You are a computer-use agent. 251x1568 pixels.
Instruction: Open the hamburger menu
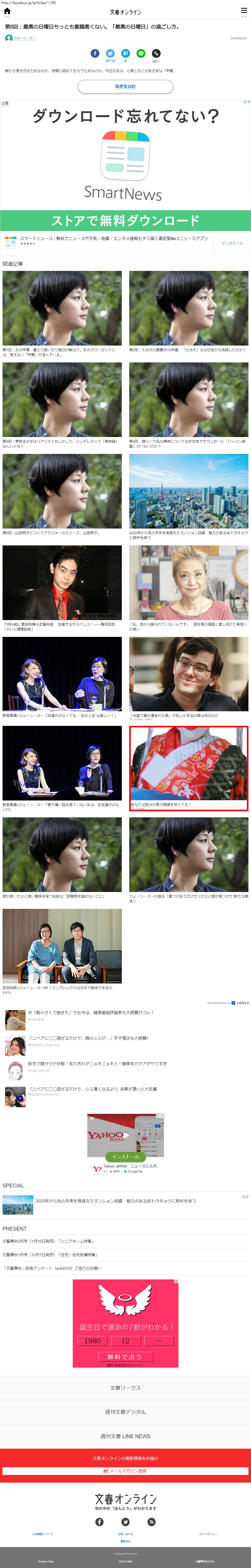pyautogui.click(x=244, y=12)
